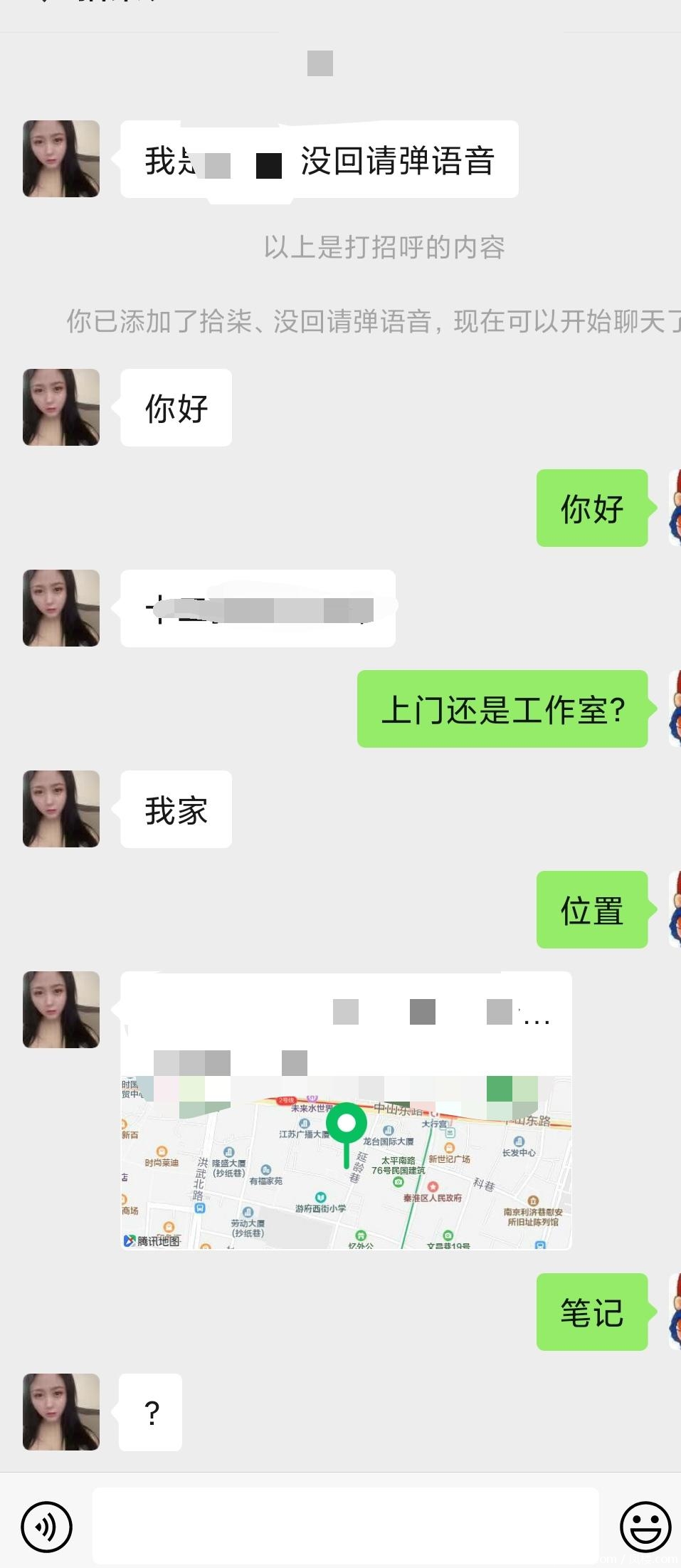Open your own avatar beside the 位置 message
The image size is (681, 1568).
pos(674,909)
